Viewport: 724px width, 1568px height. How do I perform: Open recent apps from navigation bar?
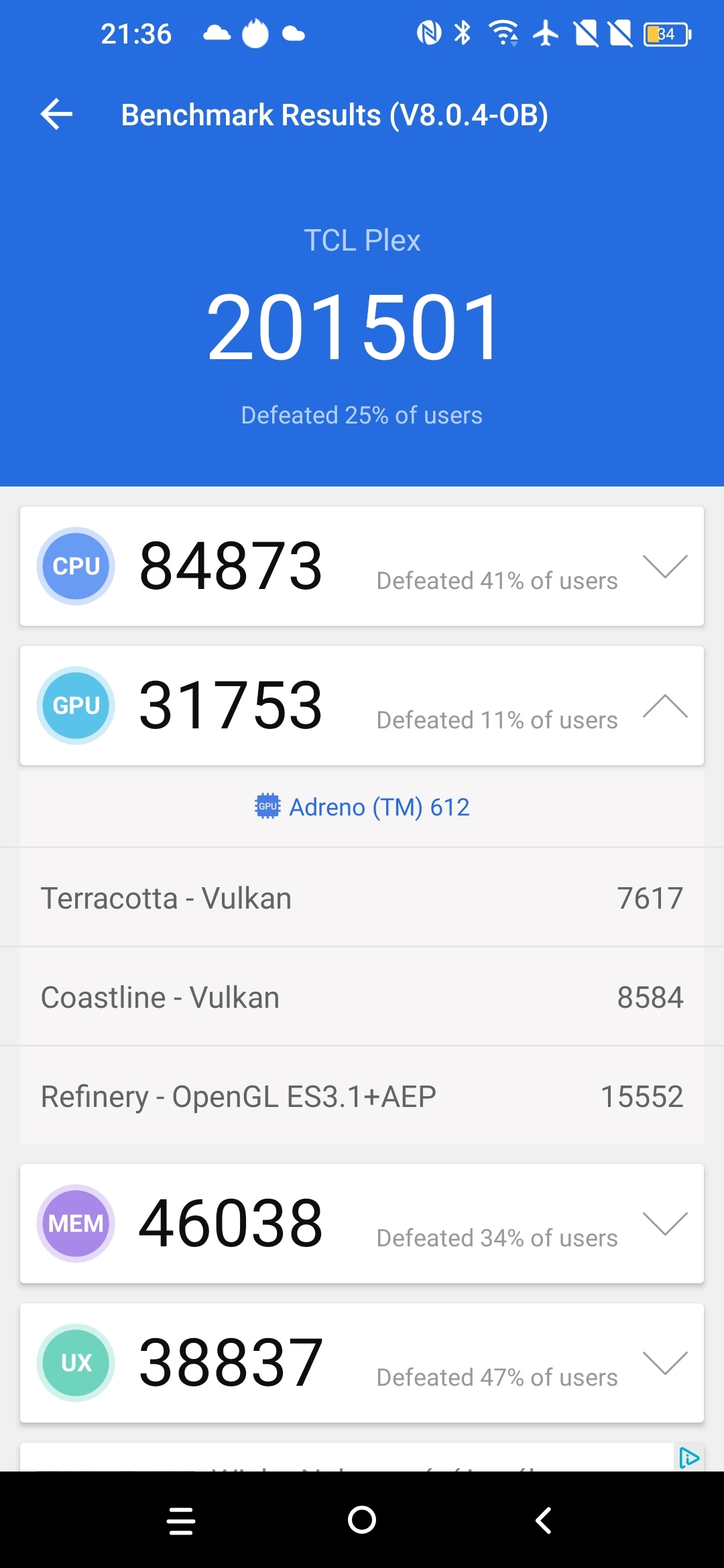click(x=181, y=1520)
